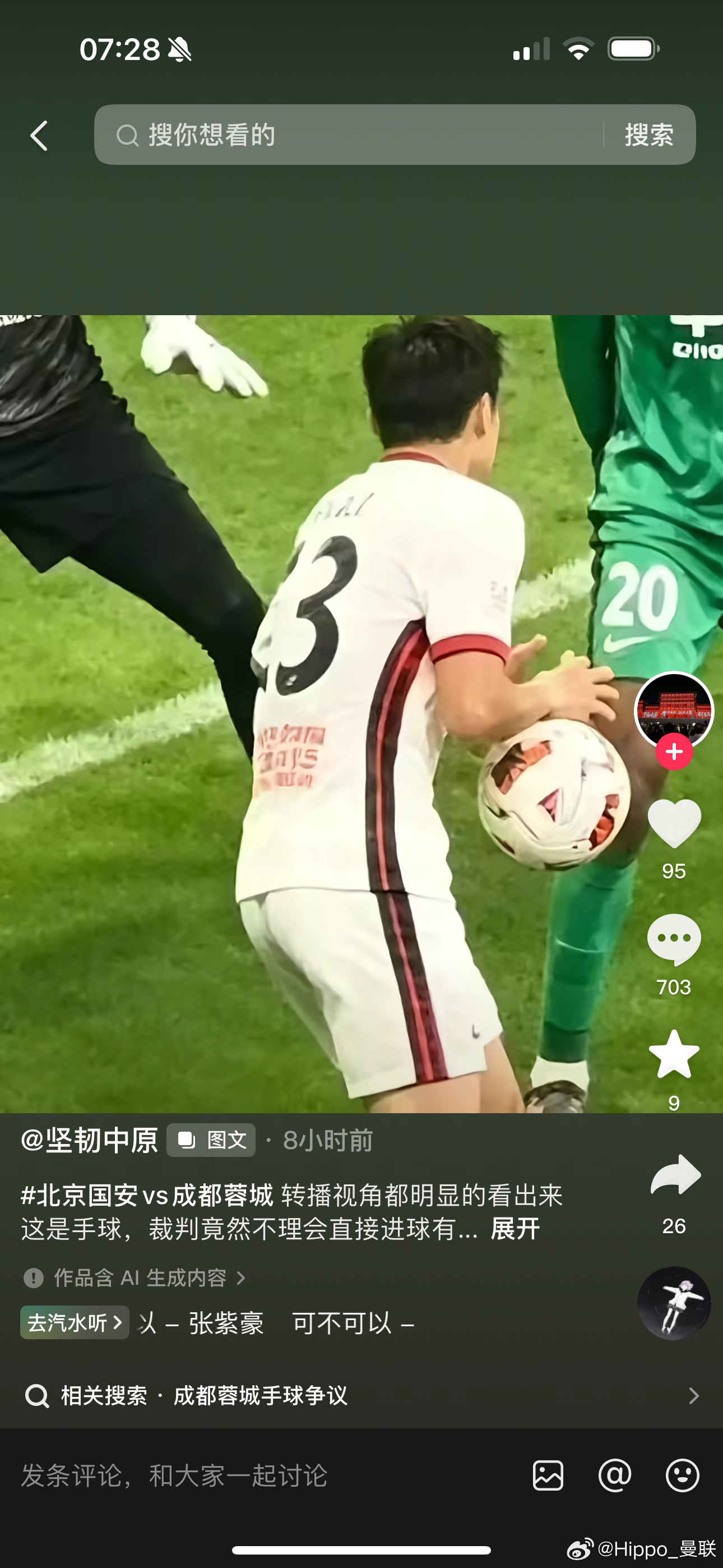Go back using the back arrow

39,135
